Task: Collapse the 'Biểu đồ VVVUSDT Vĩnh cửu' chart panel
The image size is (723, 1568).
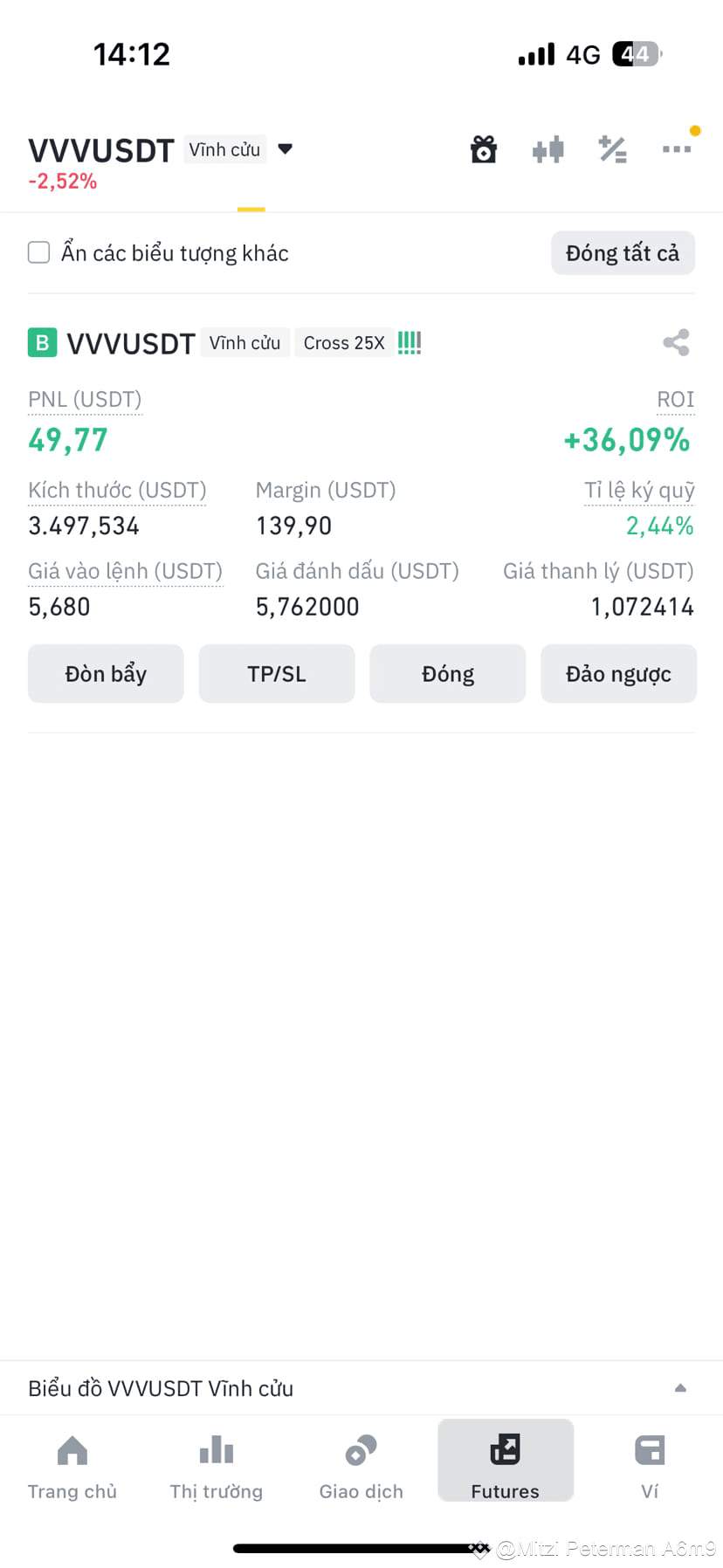Action: (682, 1388)
